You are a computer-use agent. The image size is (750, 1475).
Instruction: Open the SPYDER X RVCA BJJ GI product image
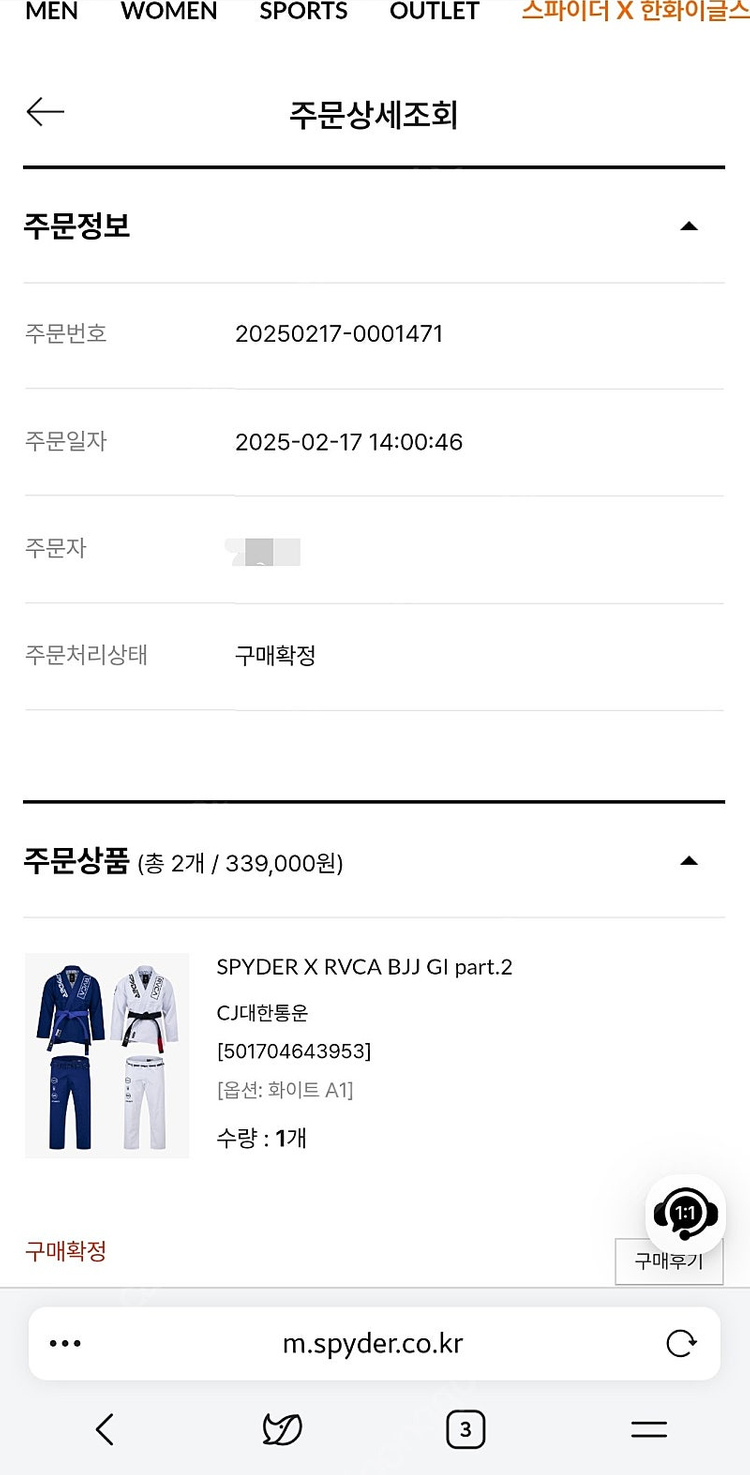[x=107, y=1055]
